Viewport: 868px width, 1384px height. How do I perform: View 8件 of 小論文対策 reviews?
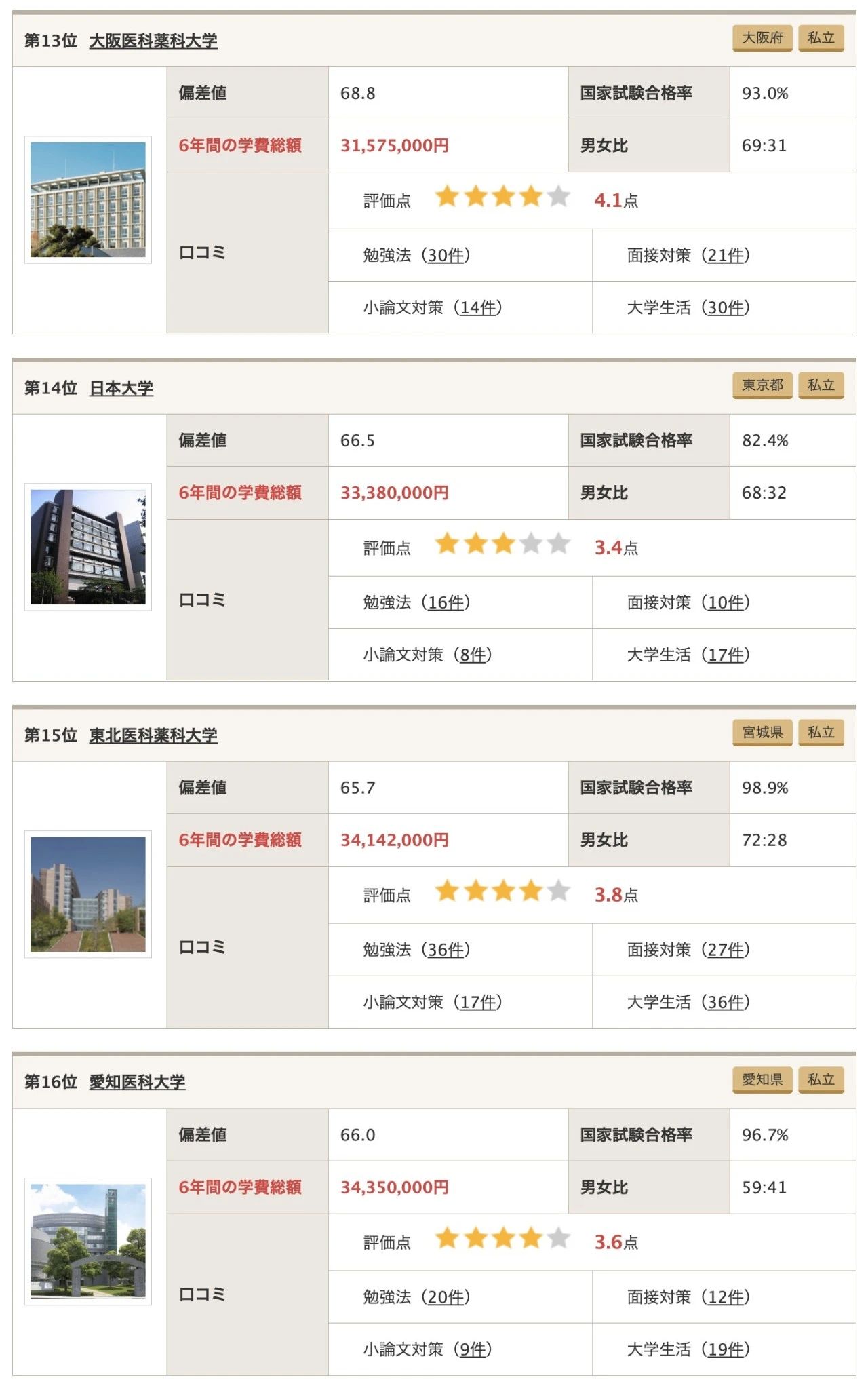point(473,655)
